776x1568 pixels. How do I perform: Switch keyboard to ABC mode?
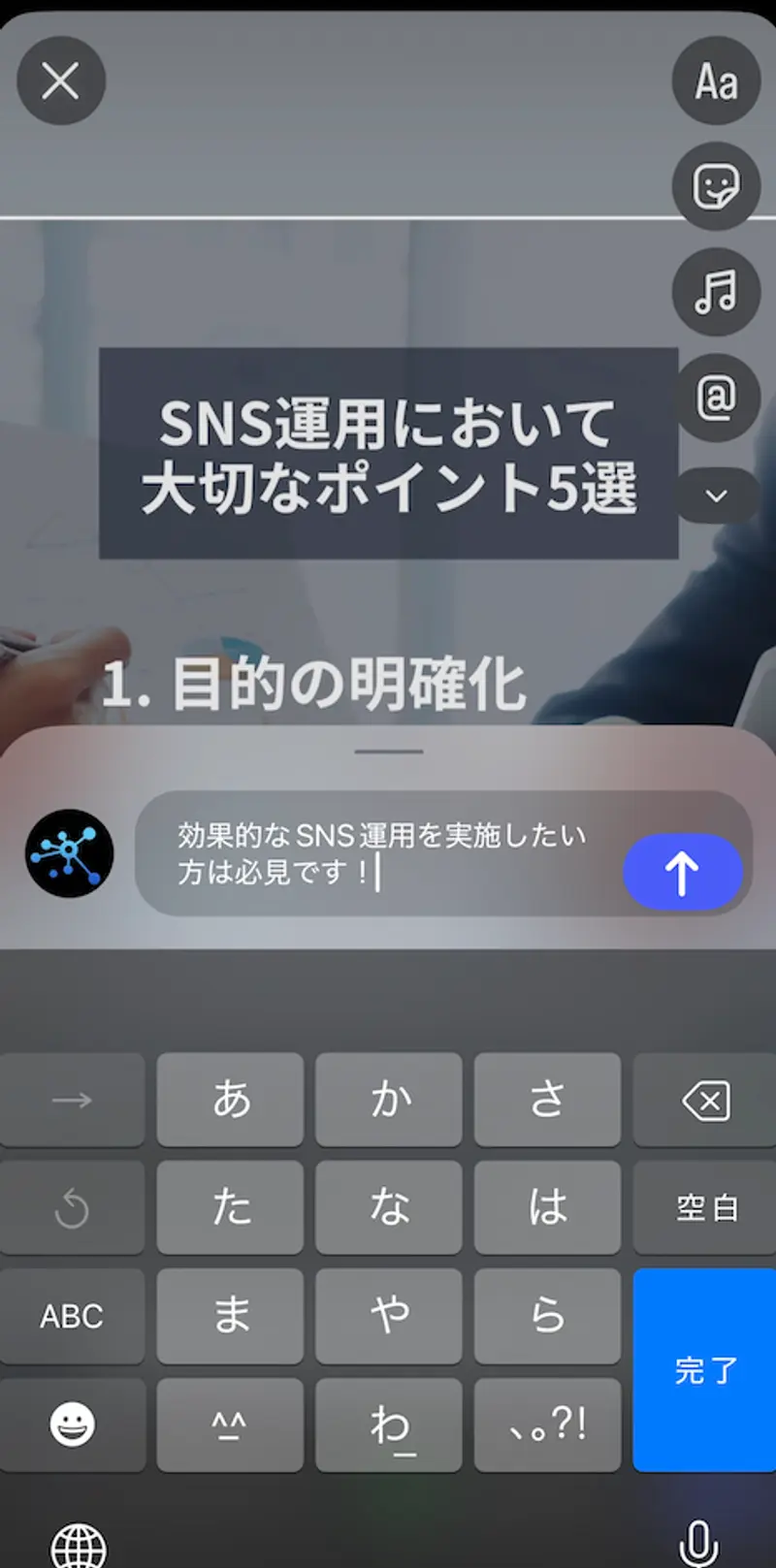point(72,1316)
